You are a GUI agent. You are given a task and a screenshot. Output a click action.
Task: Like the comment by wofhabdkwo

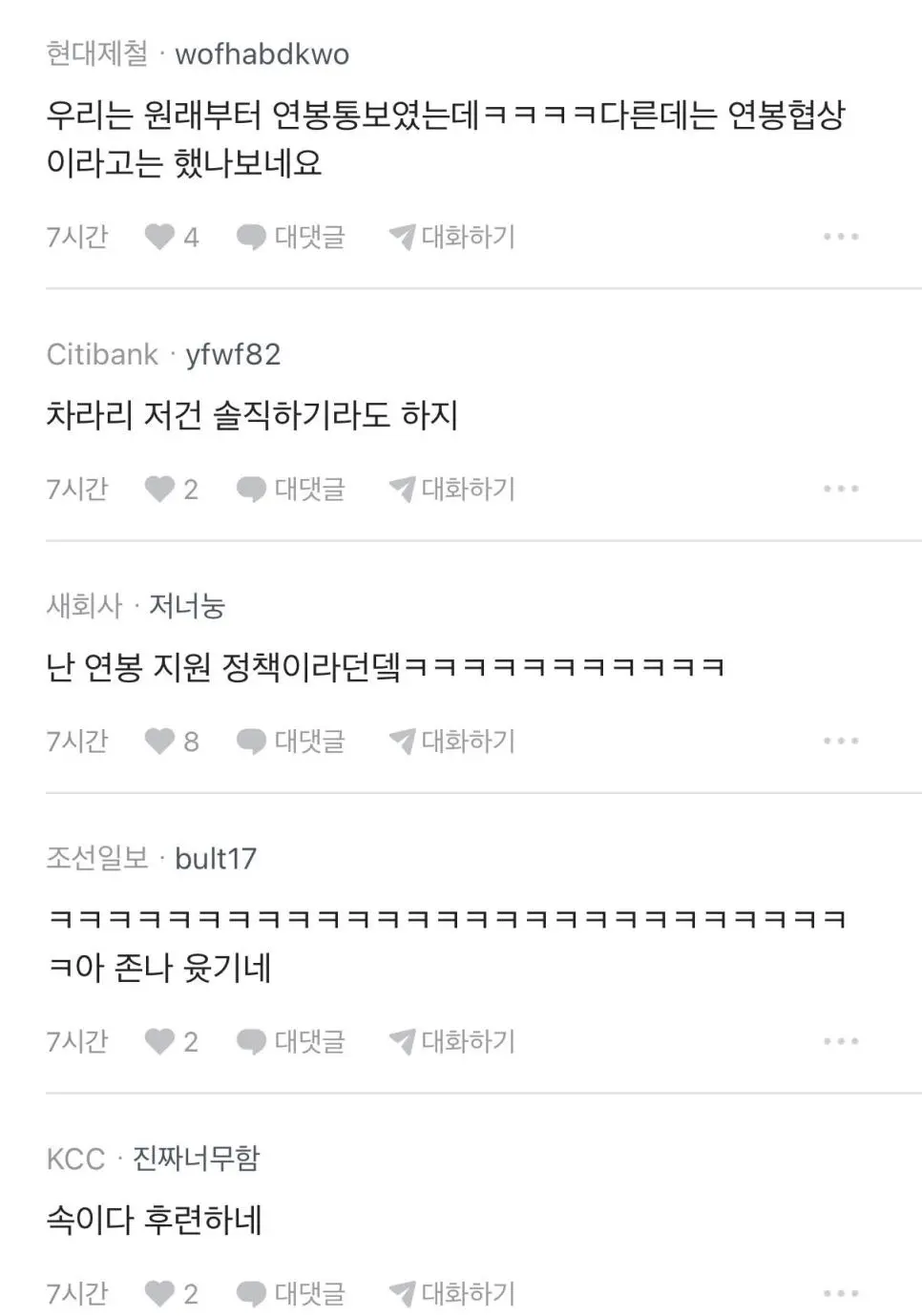tap(159, 237)
